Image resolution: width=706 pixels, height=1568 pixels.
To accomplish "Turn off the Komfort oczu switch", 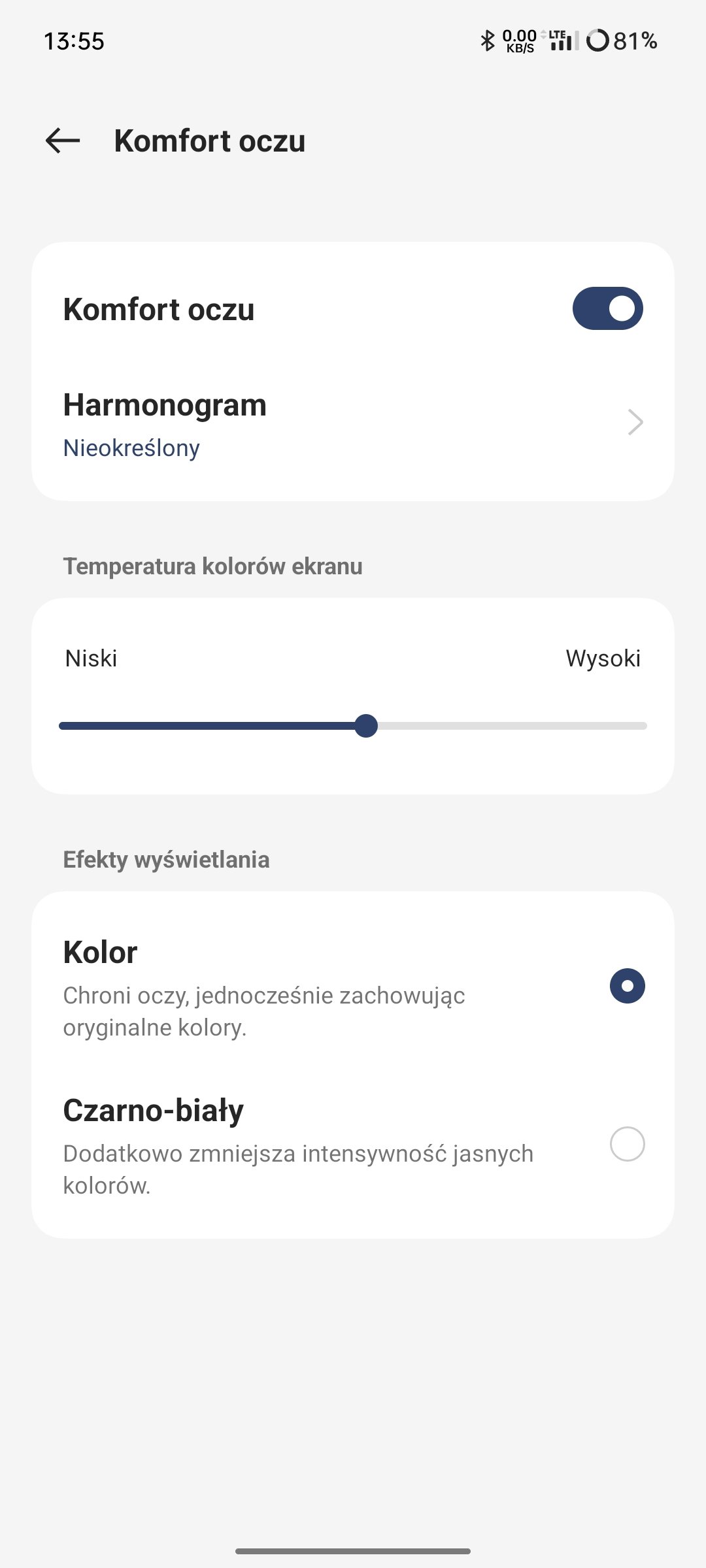I will [x=607, y=308].
